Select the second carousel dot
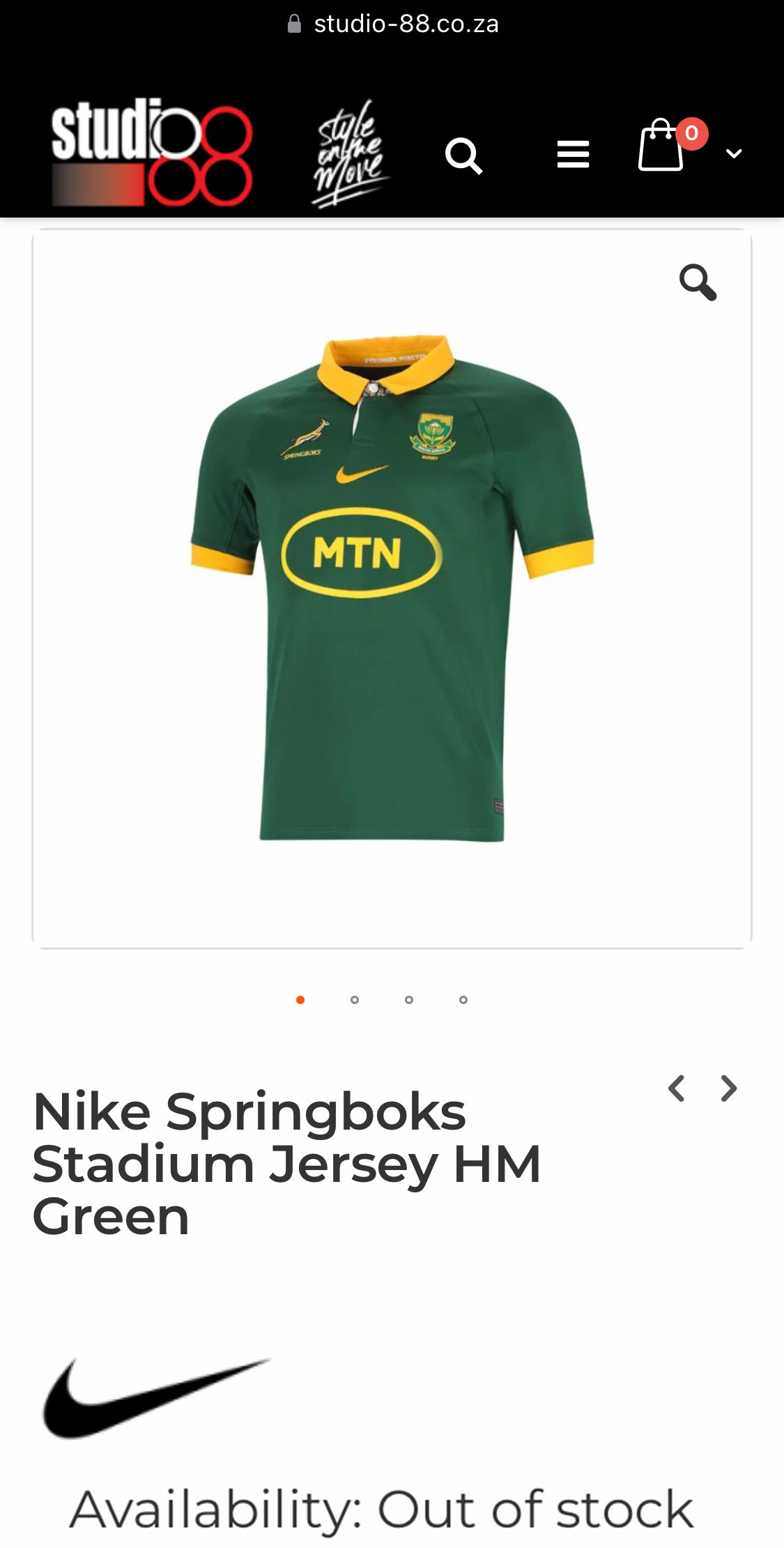This screenshot has height=1548, width=784. (355, 1000)
